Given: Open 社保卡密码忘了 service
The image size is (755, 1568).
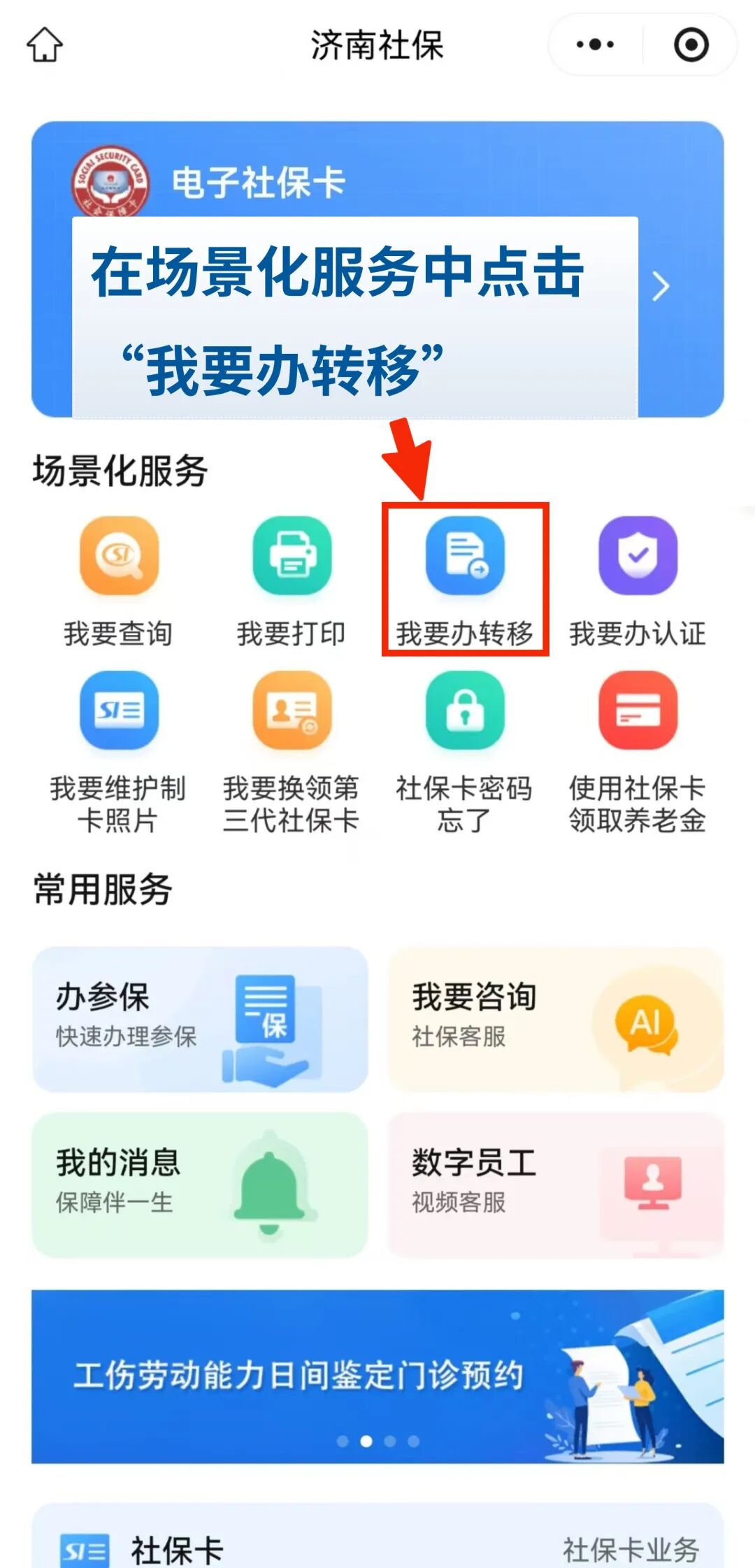Looking at the screenshot, I should pos(465,752).
